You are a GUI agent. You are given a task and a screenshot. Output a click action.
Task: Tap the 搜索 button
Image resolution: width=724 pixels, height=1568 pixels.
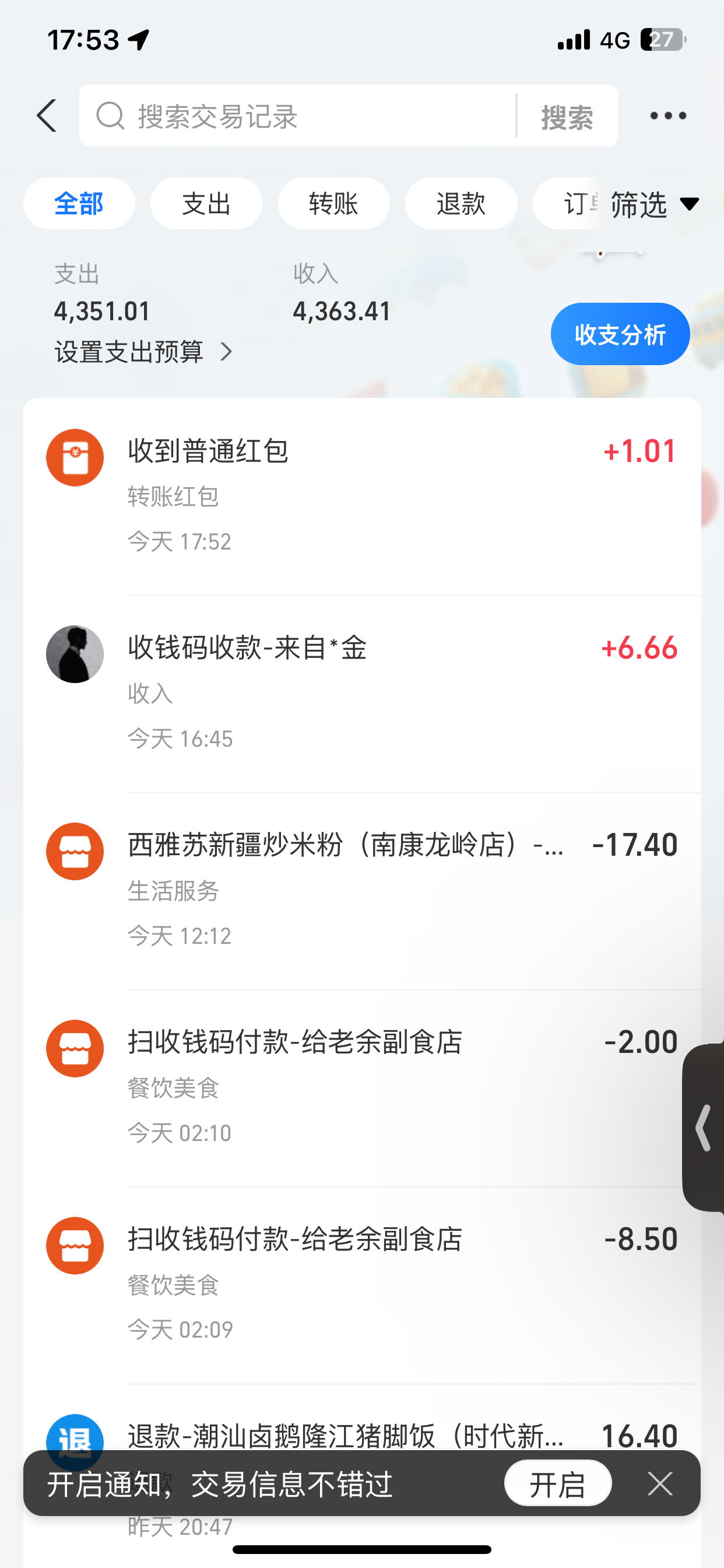pos(567,116)
